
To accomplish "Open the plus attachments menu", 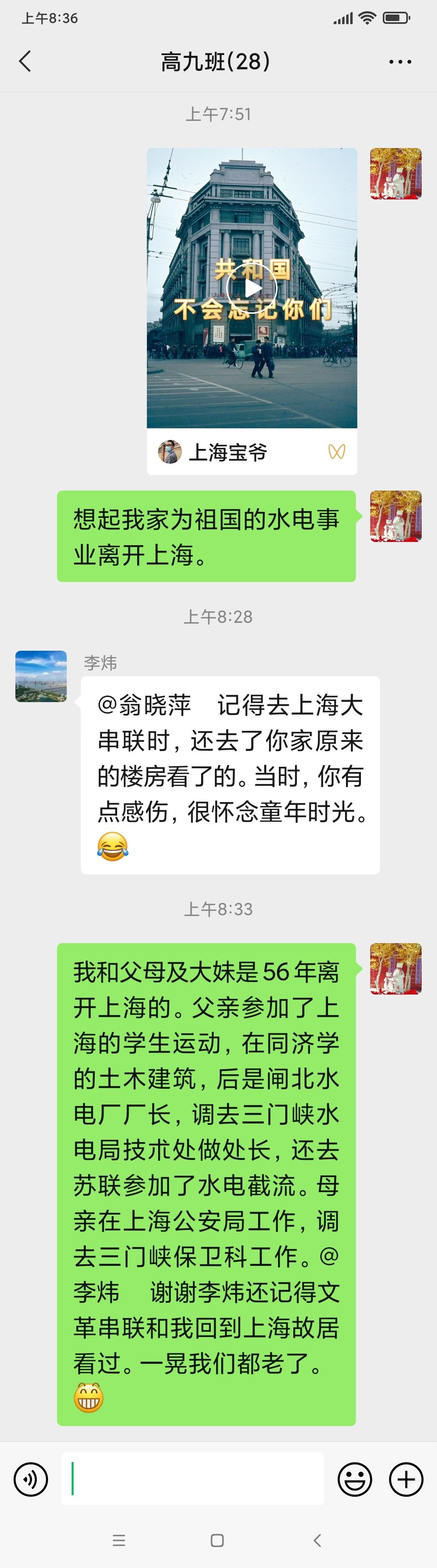I will tap(406, 1479).
